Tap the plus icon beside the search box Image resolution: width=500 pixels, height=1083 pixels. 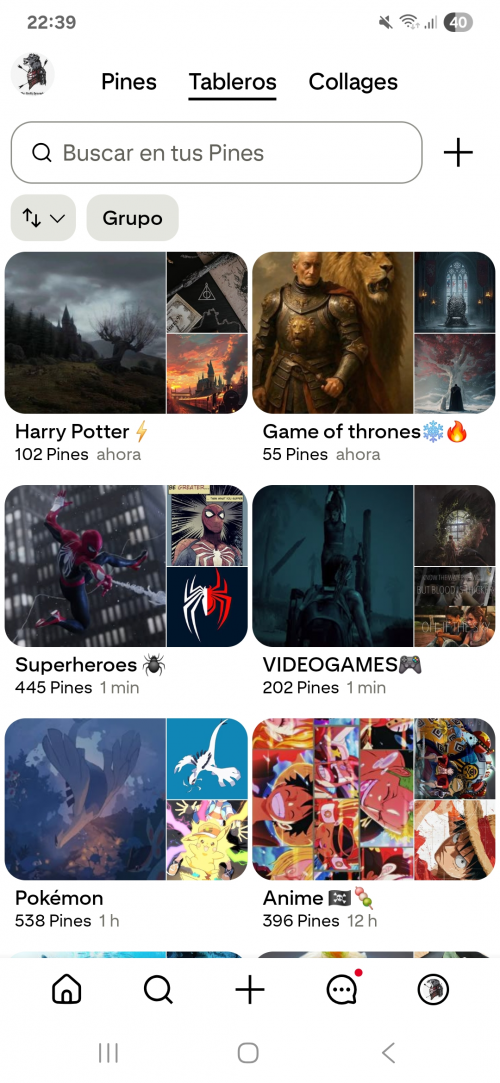[x=458, y=153]
